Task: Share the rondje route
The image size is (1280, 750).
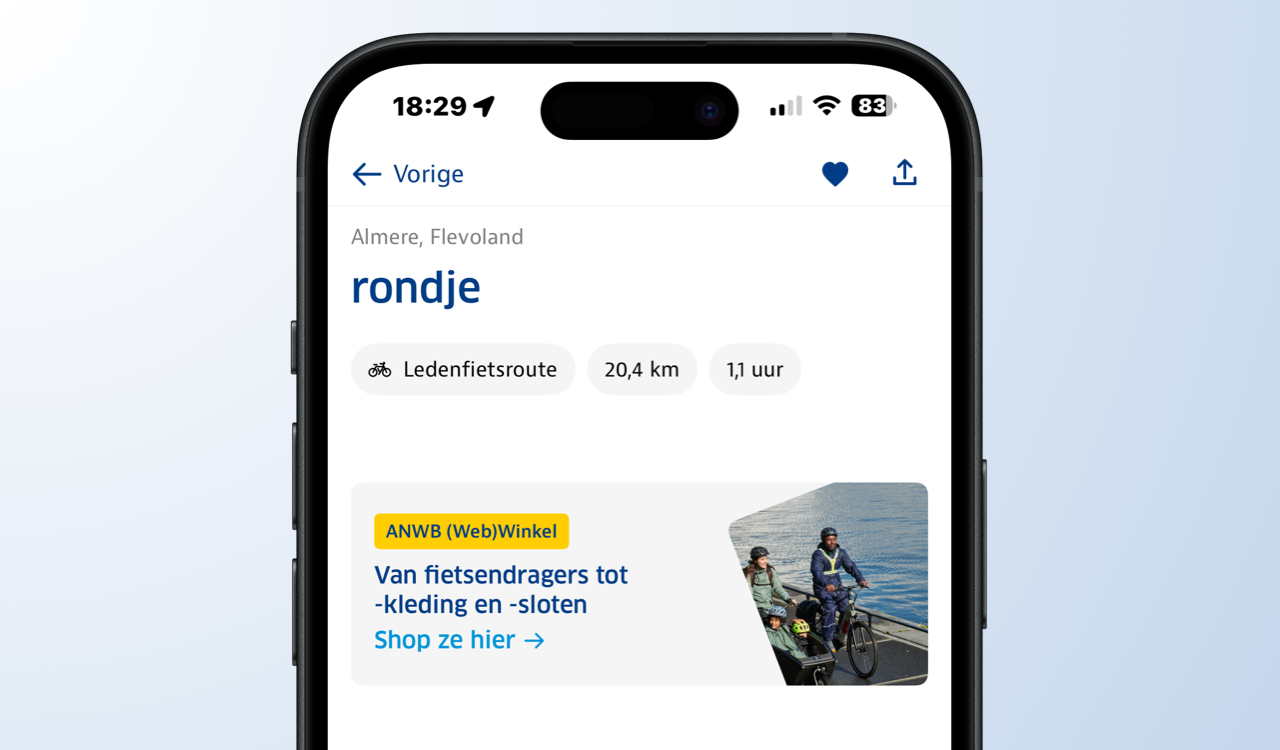Action: pyautogui.click(x=904, y=173)
